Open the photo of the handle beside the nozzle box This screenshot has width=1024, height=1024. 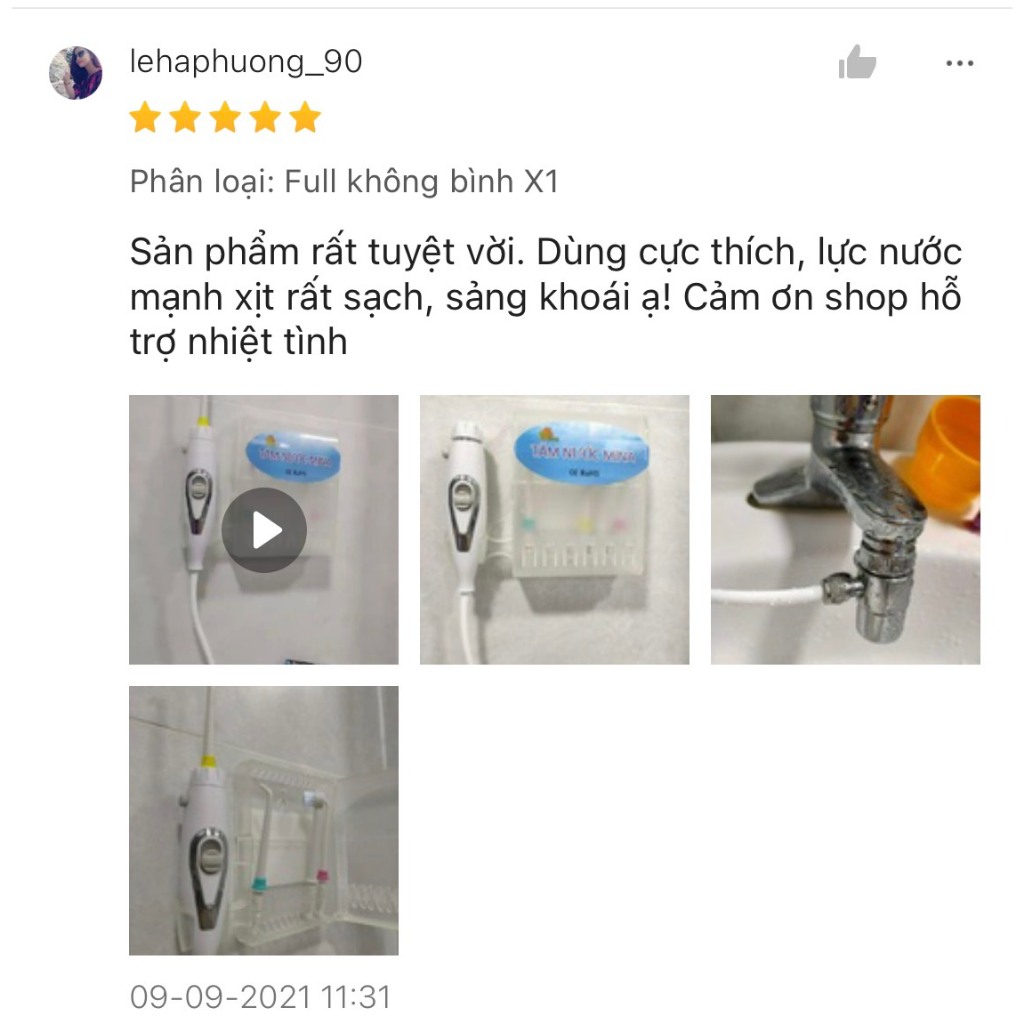pos(554,530)
